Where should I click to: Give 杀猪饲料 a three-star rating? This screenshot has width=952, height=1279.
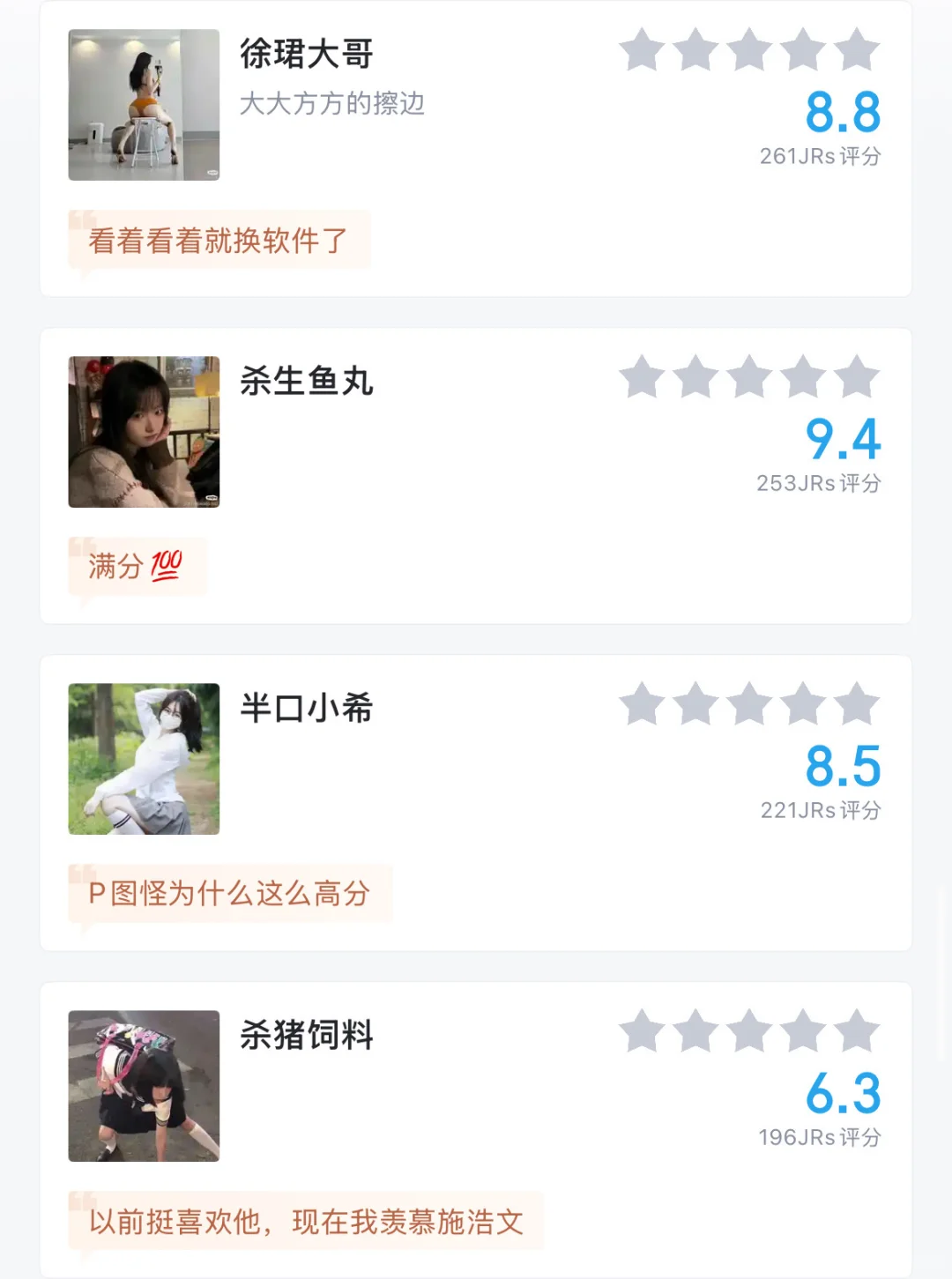click(749, 1031)
